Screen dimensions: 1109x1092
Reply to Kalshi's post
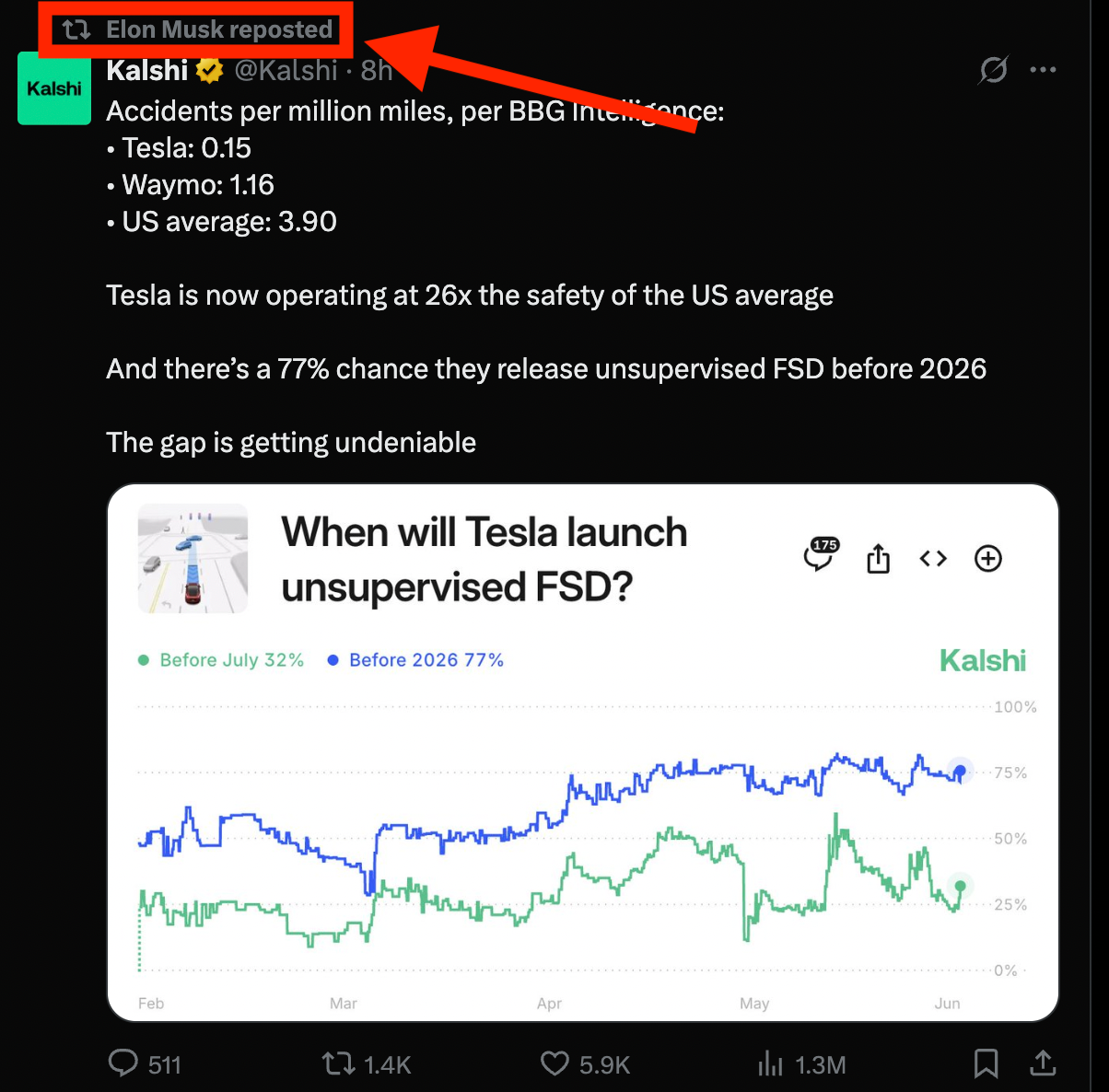pos(123,1063)
